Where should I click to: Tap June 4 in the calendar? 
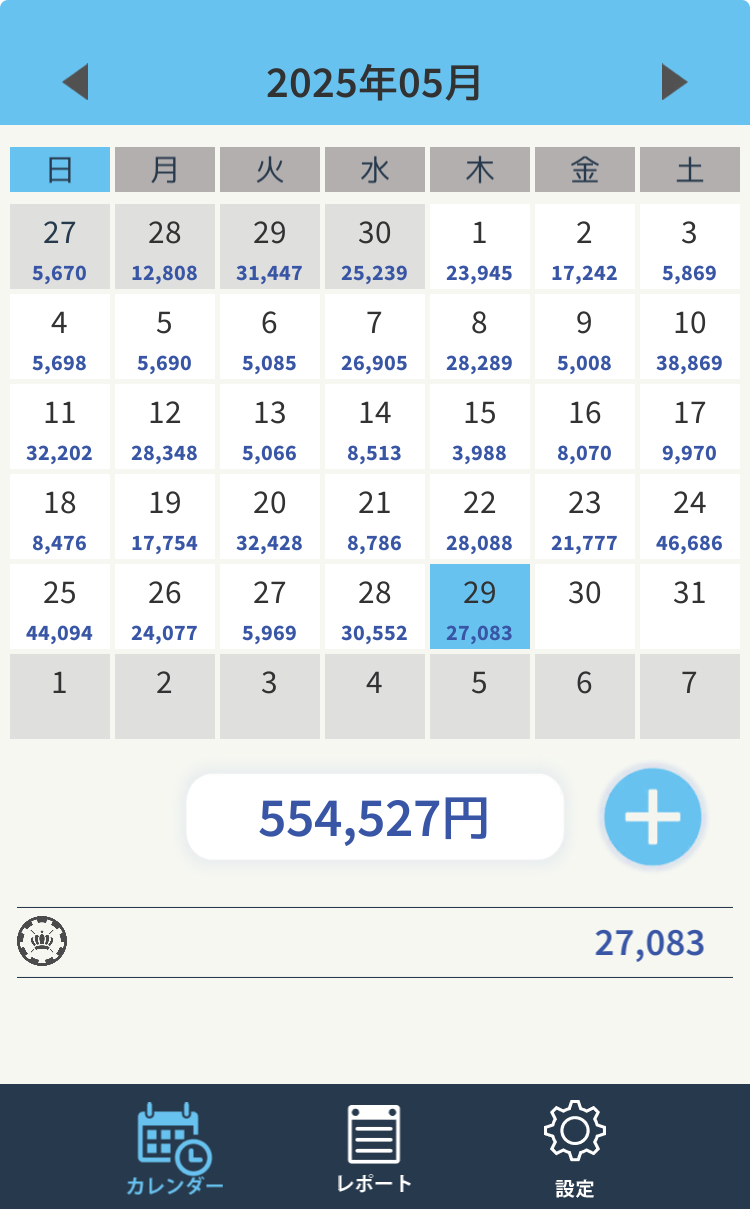click(375, 697)
